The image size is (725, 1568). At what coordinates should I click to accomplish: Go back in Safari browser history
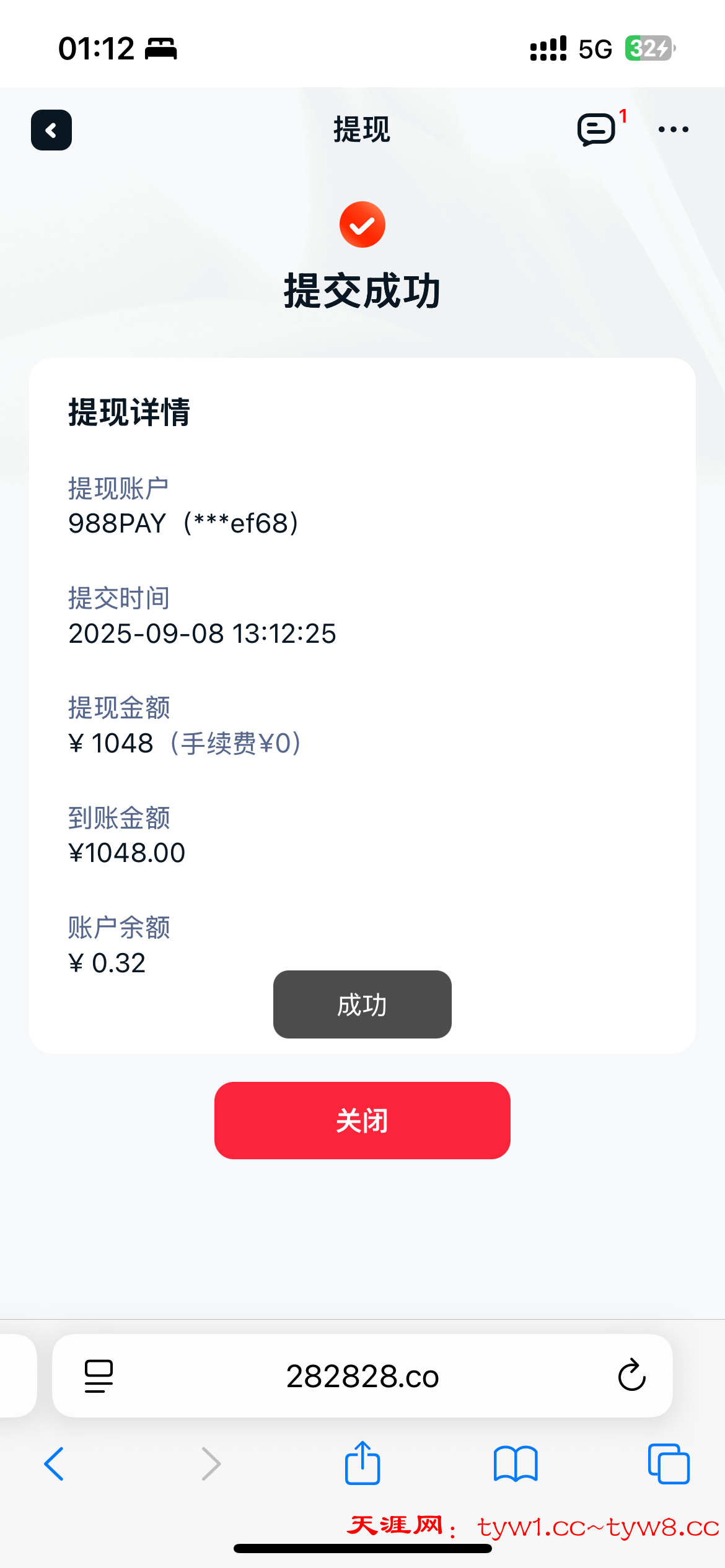54,1464
